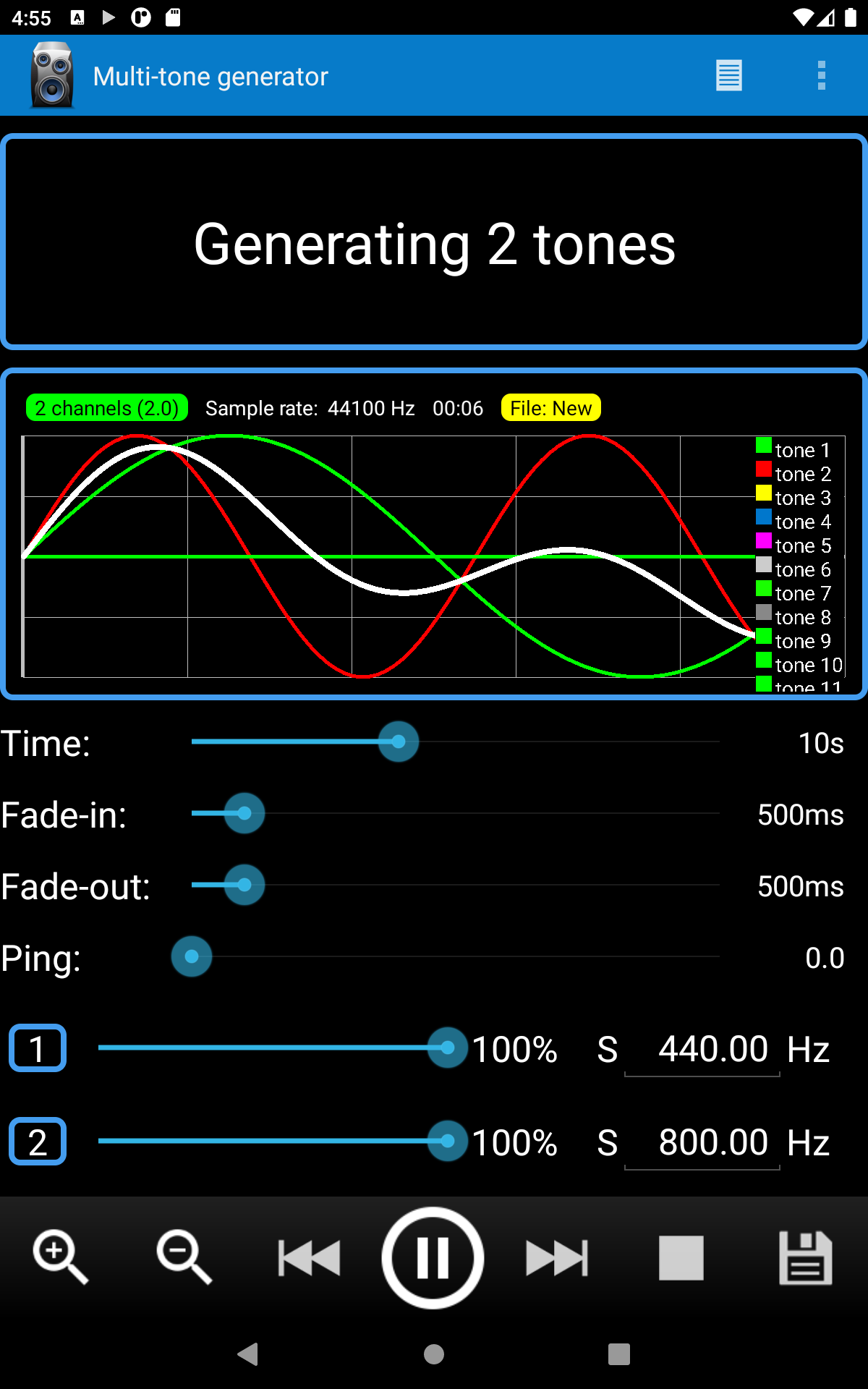Skip to the previous track

click(x=309, y=1258)
